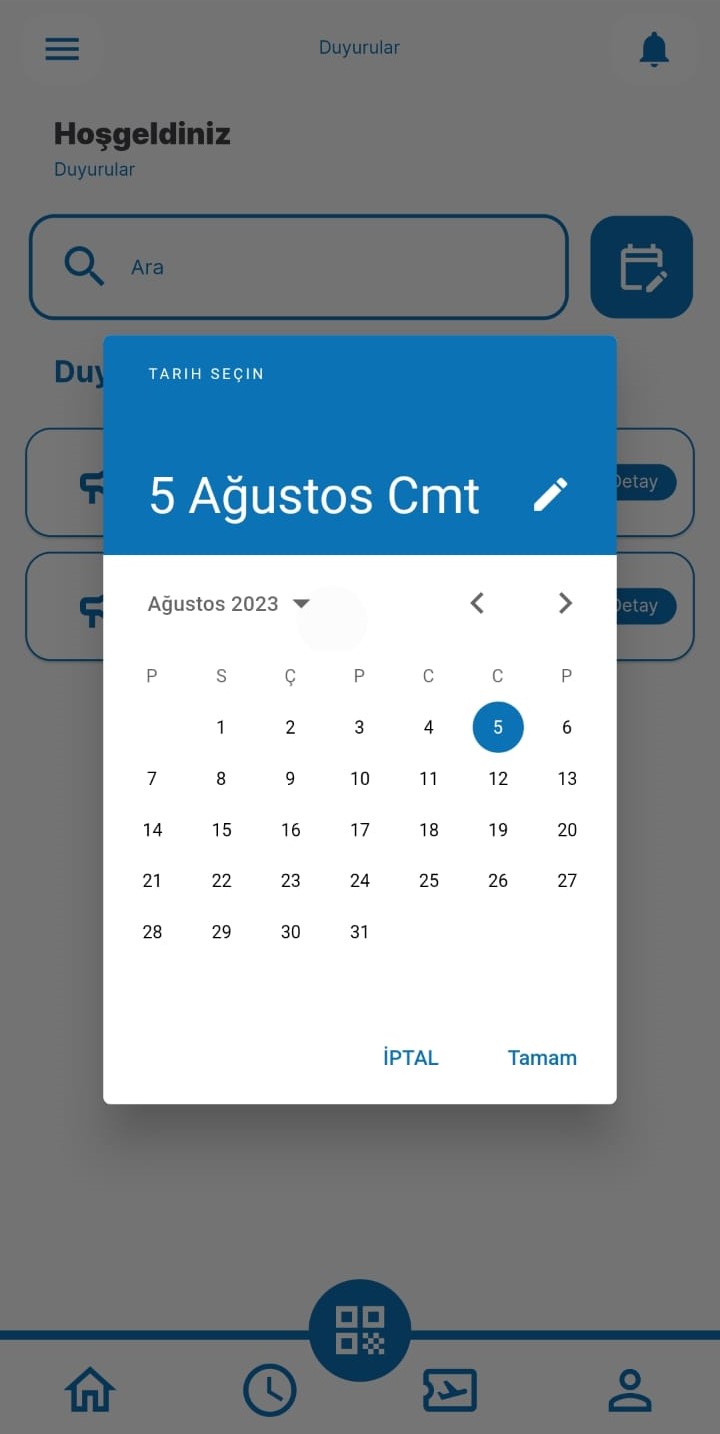Pick day 6 on the calendar

click(x=567, y=728)
